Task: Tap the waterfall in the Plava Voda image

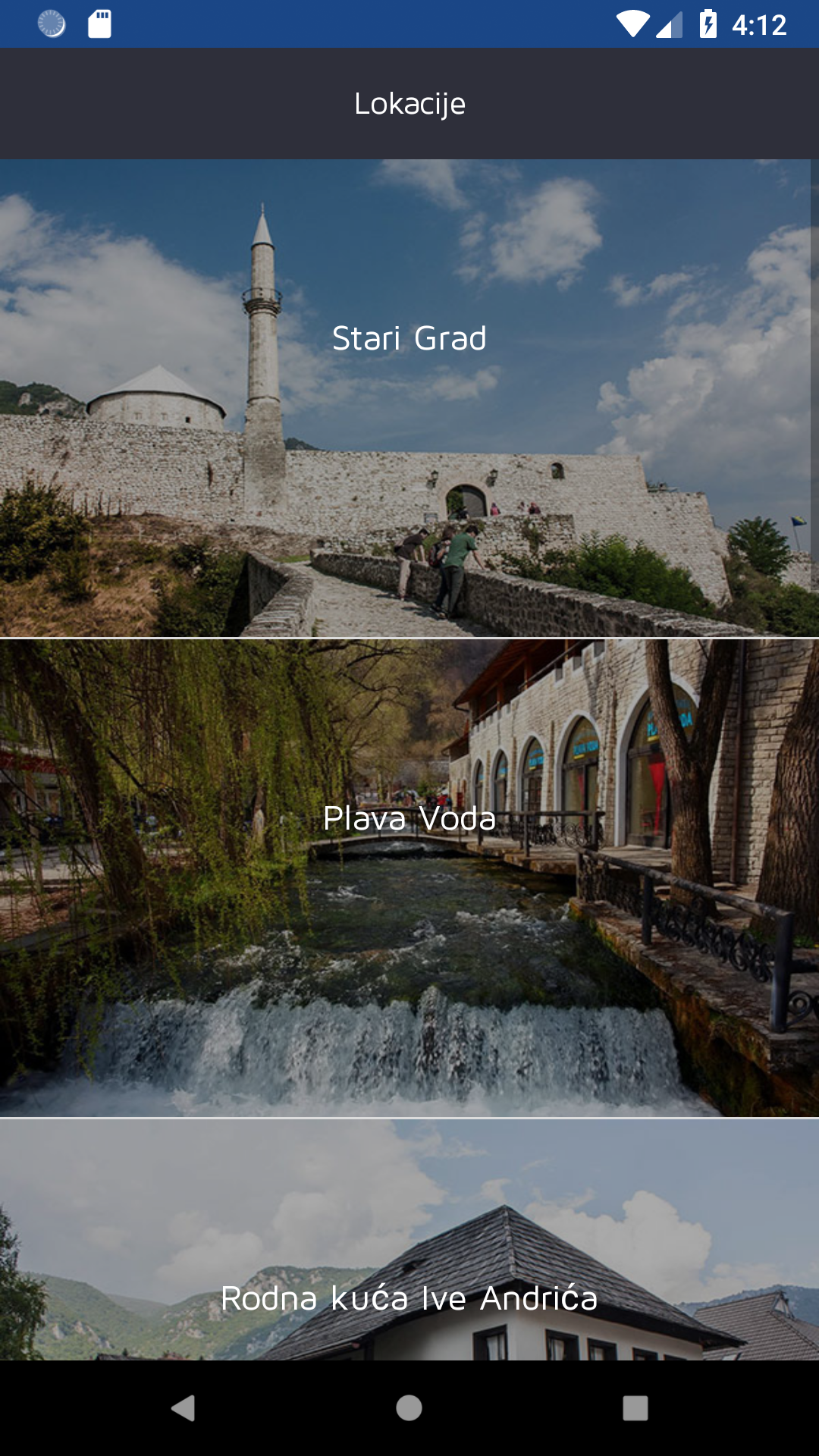Action: click(379, 1039)
